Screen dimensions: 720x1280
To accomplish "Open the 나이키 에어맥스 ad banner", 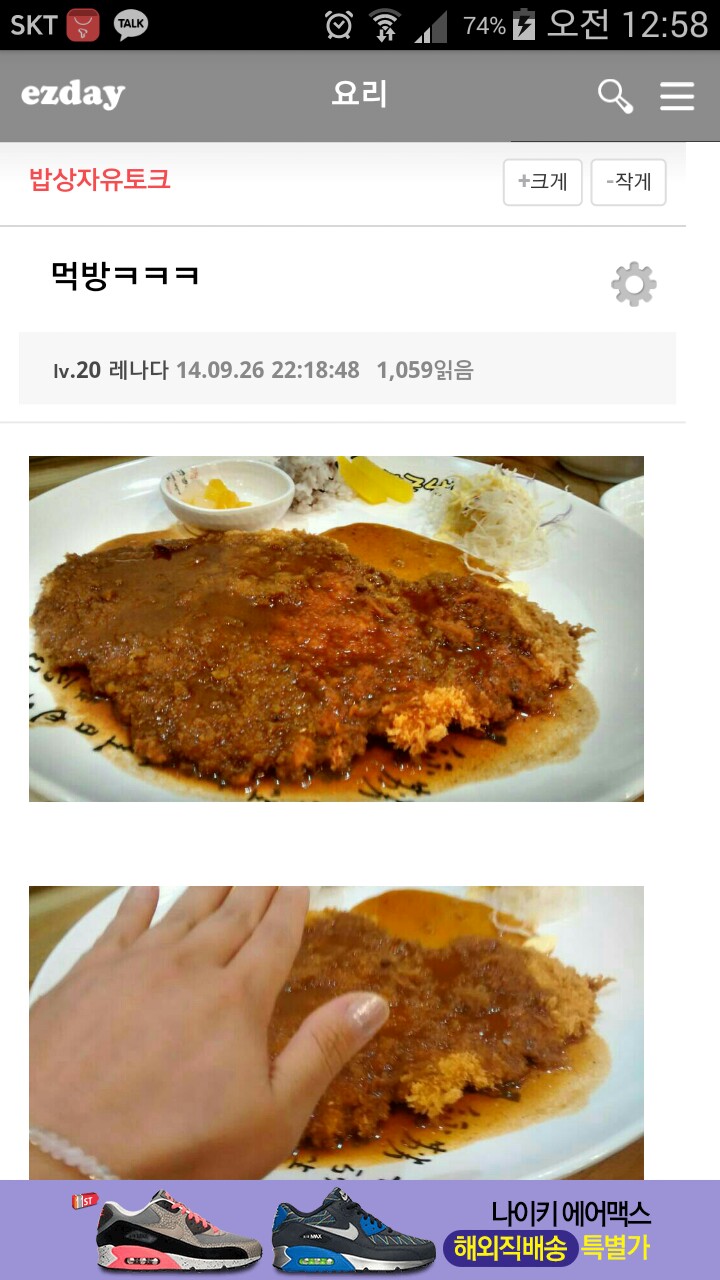I will click(x=360, y=1230).
